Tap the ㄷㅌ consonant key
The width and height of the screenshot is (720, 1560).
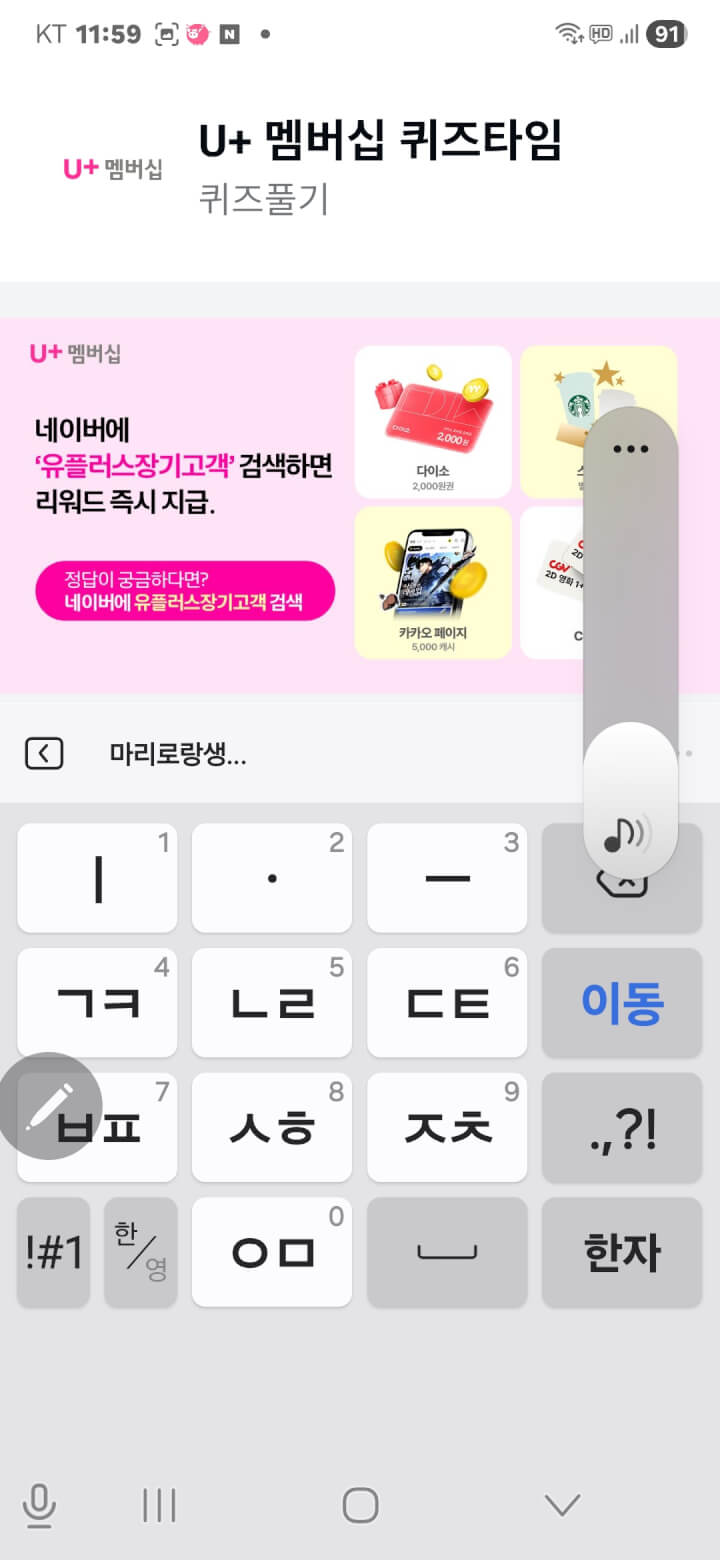tap(447, 1003)
